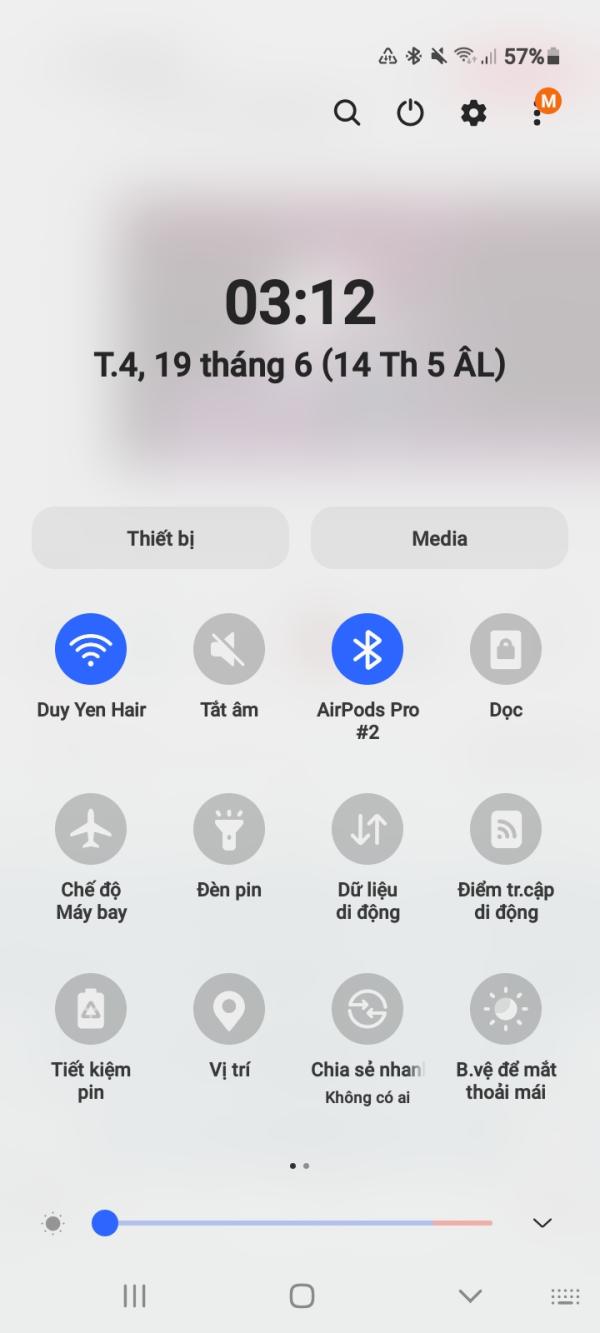Open settings gear icon
600x1333 pixels.
point(473,113)
